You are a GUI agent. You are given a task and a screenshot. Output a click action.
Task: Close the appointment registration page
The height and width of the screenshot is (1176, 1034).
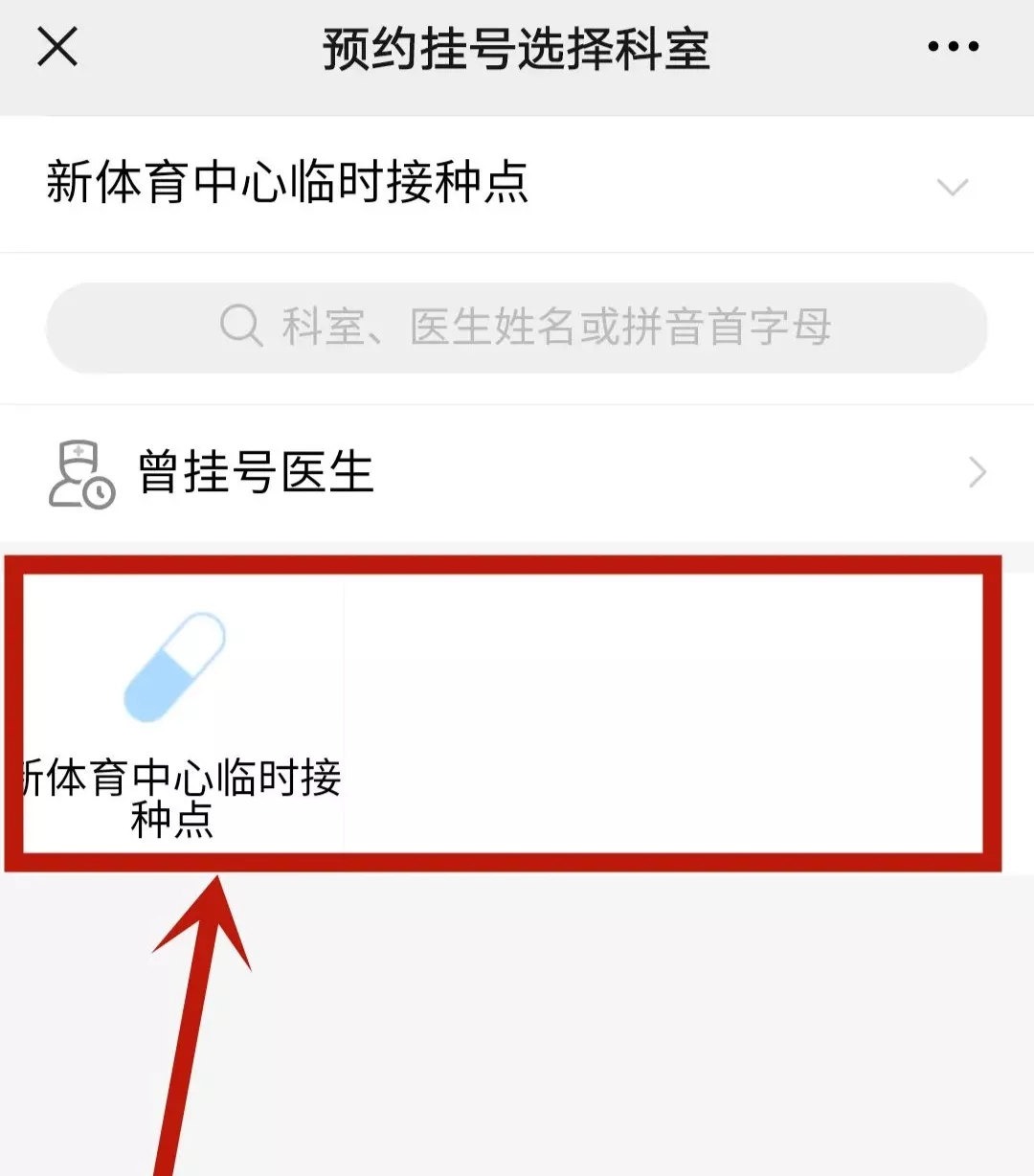(57, 46)
